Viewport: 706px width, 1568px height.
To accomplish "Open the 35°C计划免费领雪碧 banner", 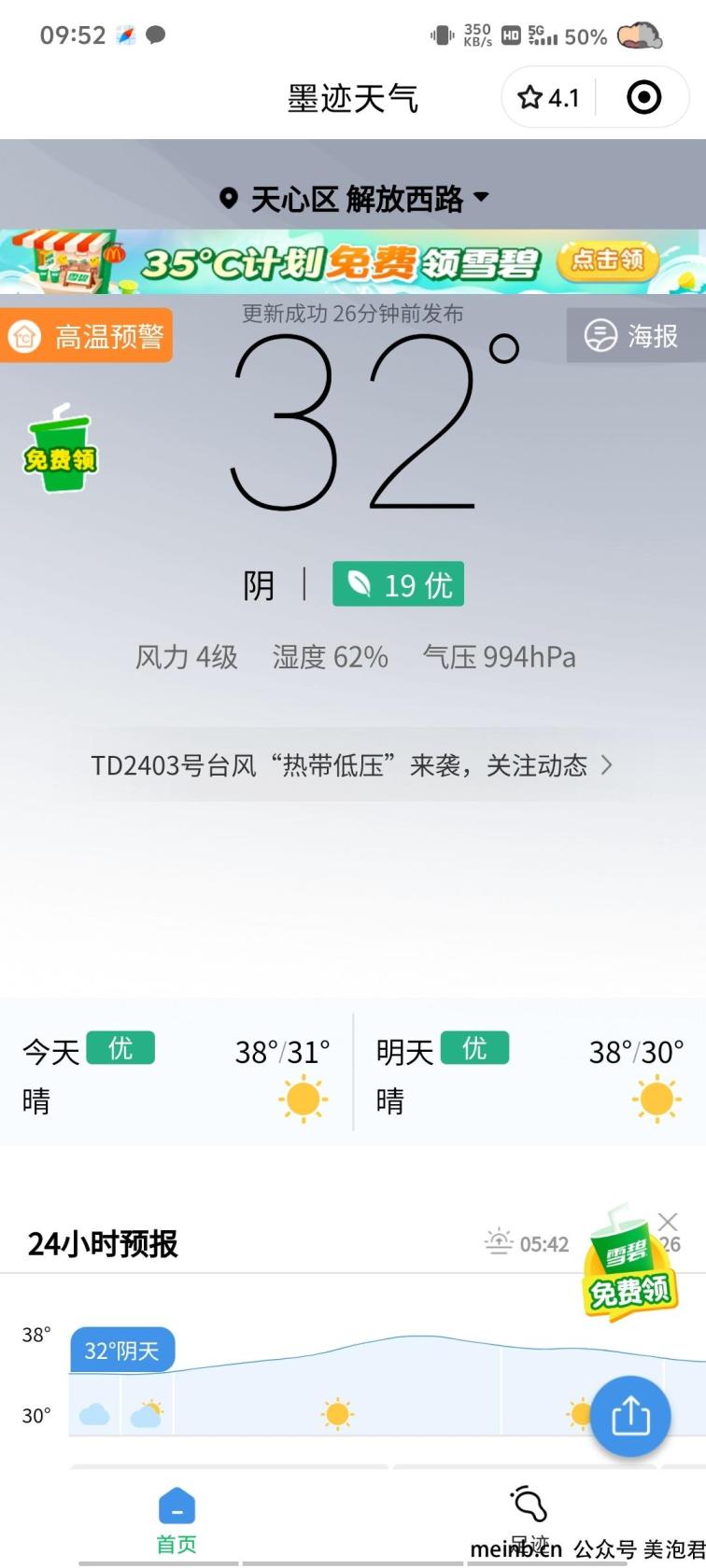I will coord(353,262).
